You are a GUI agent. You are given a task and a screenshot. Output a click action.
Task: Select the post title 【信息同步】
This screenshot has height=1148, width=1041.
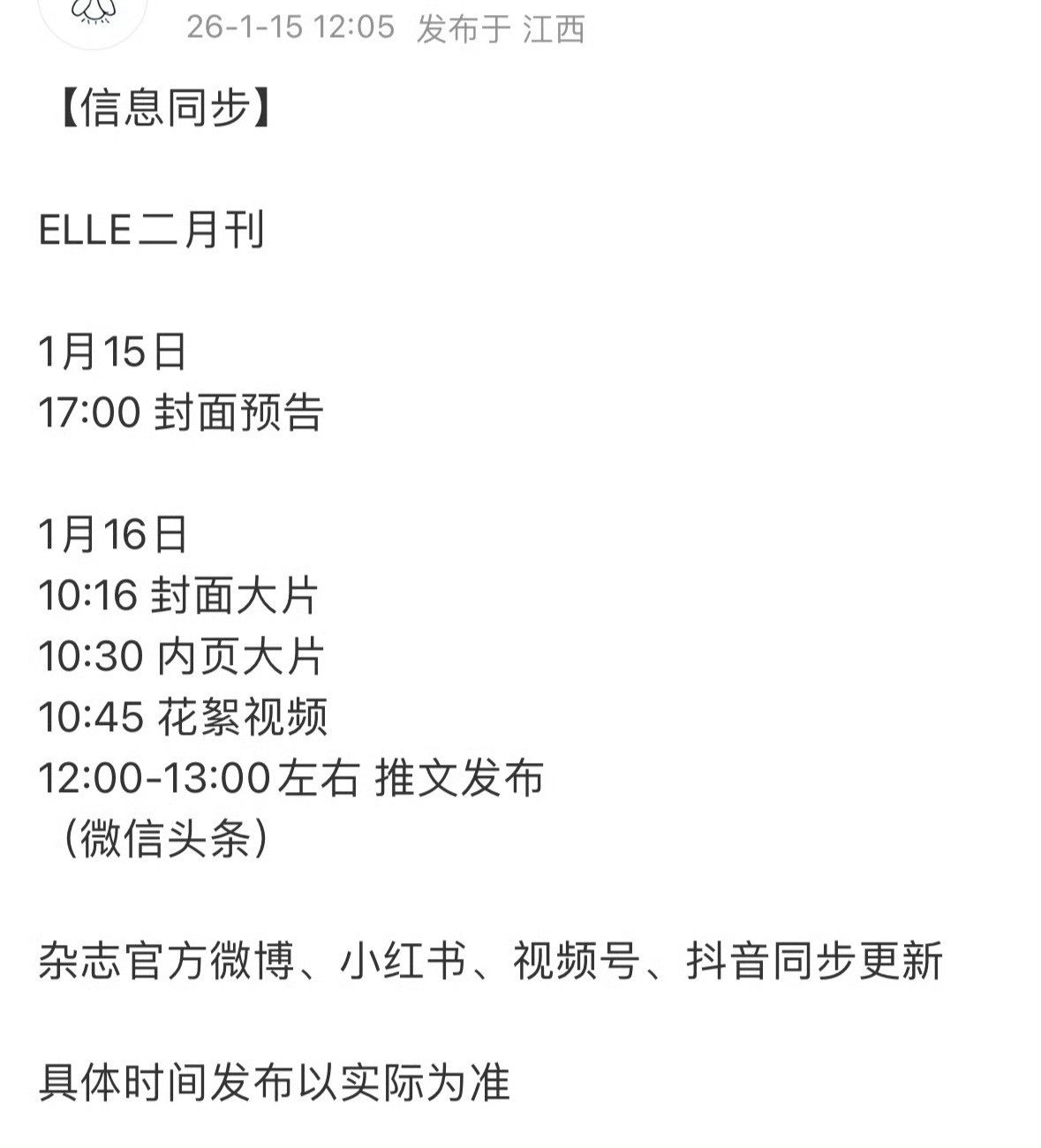[x=168, y=106]
